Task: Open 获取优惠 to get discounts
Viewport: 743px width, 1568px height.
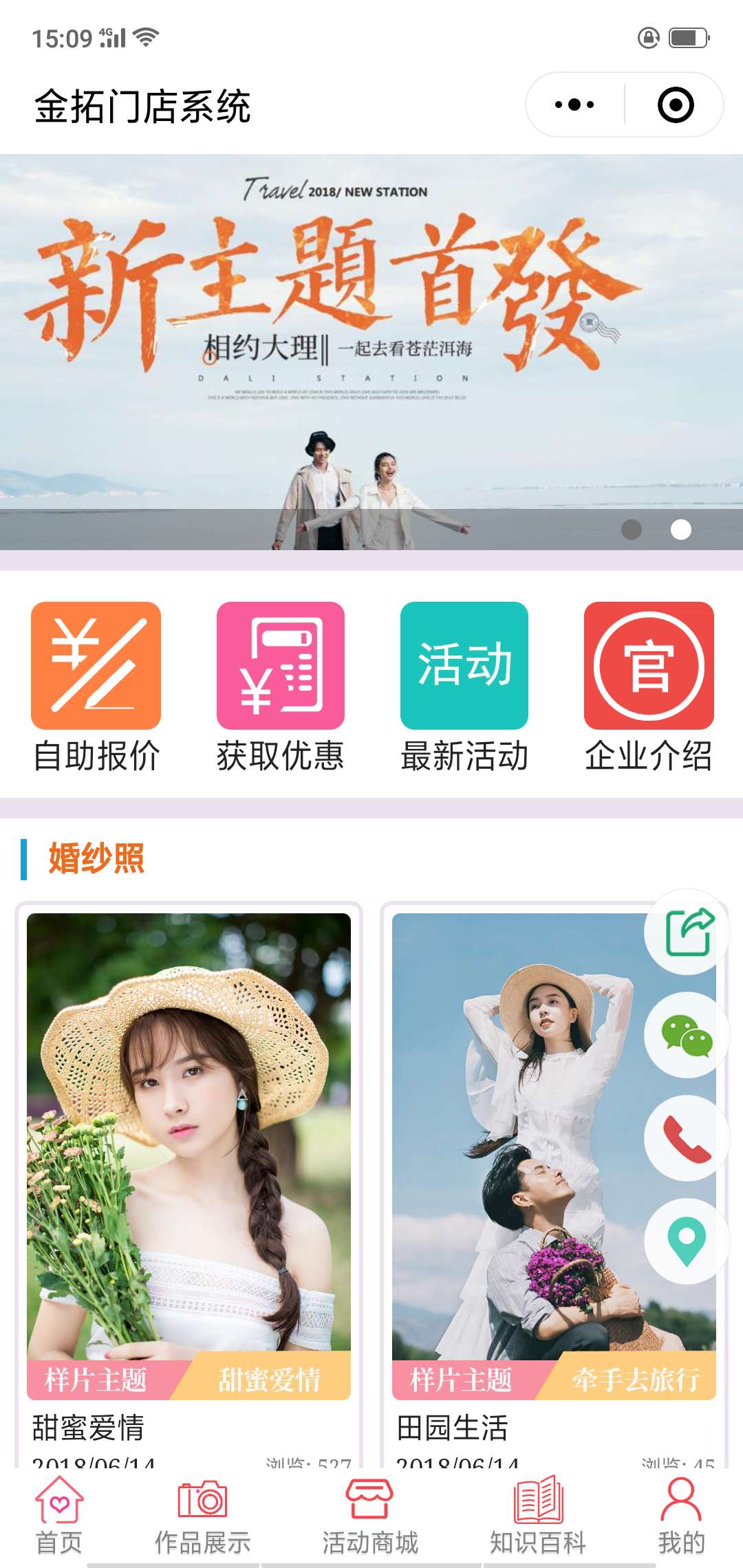Action: coord(280,666)
